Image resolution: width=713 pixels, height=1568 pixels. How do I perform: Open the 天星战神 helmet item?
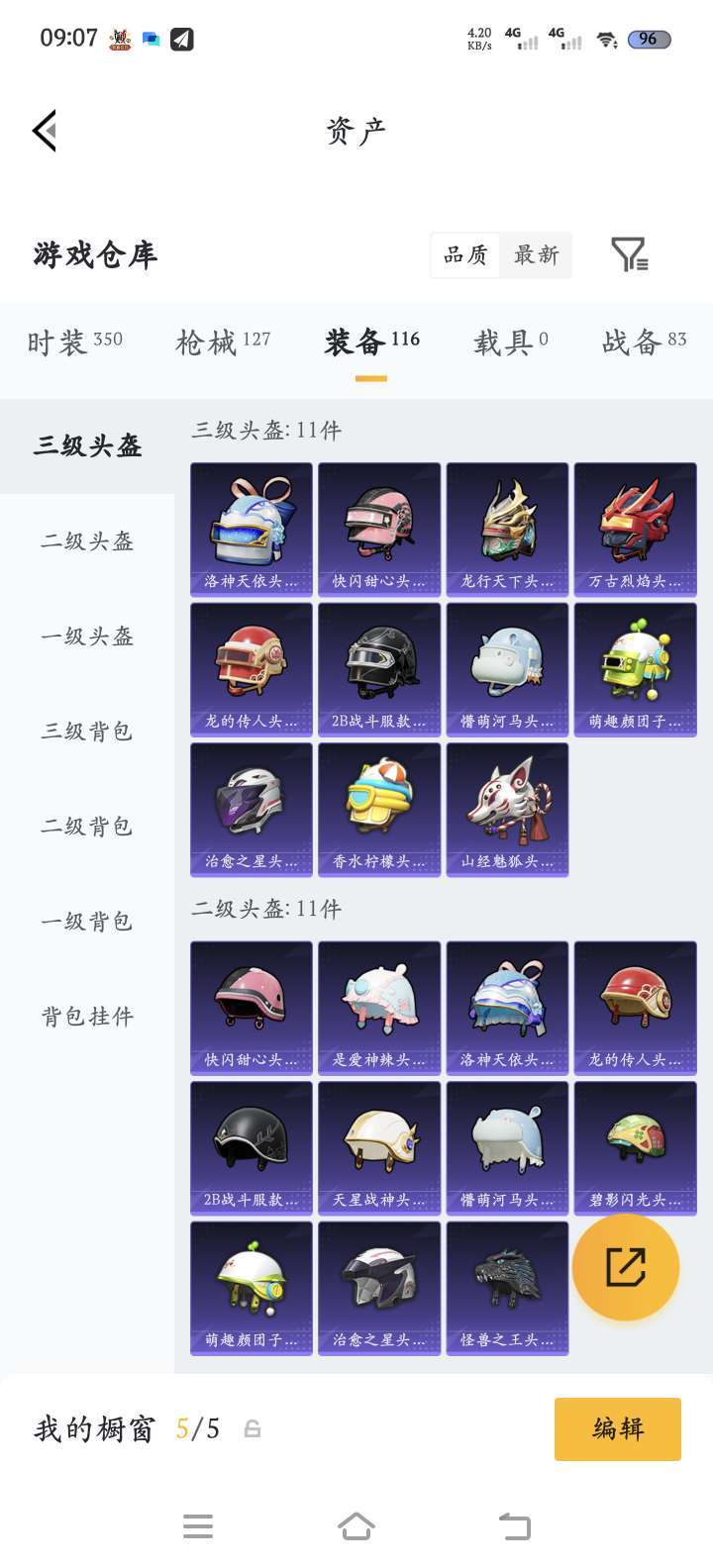point(379,1148)
